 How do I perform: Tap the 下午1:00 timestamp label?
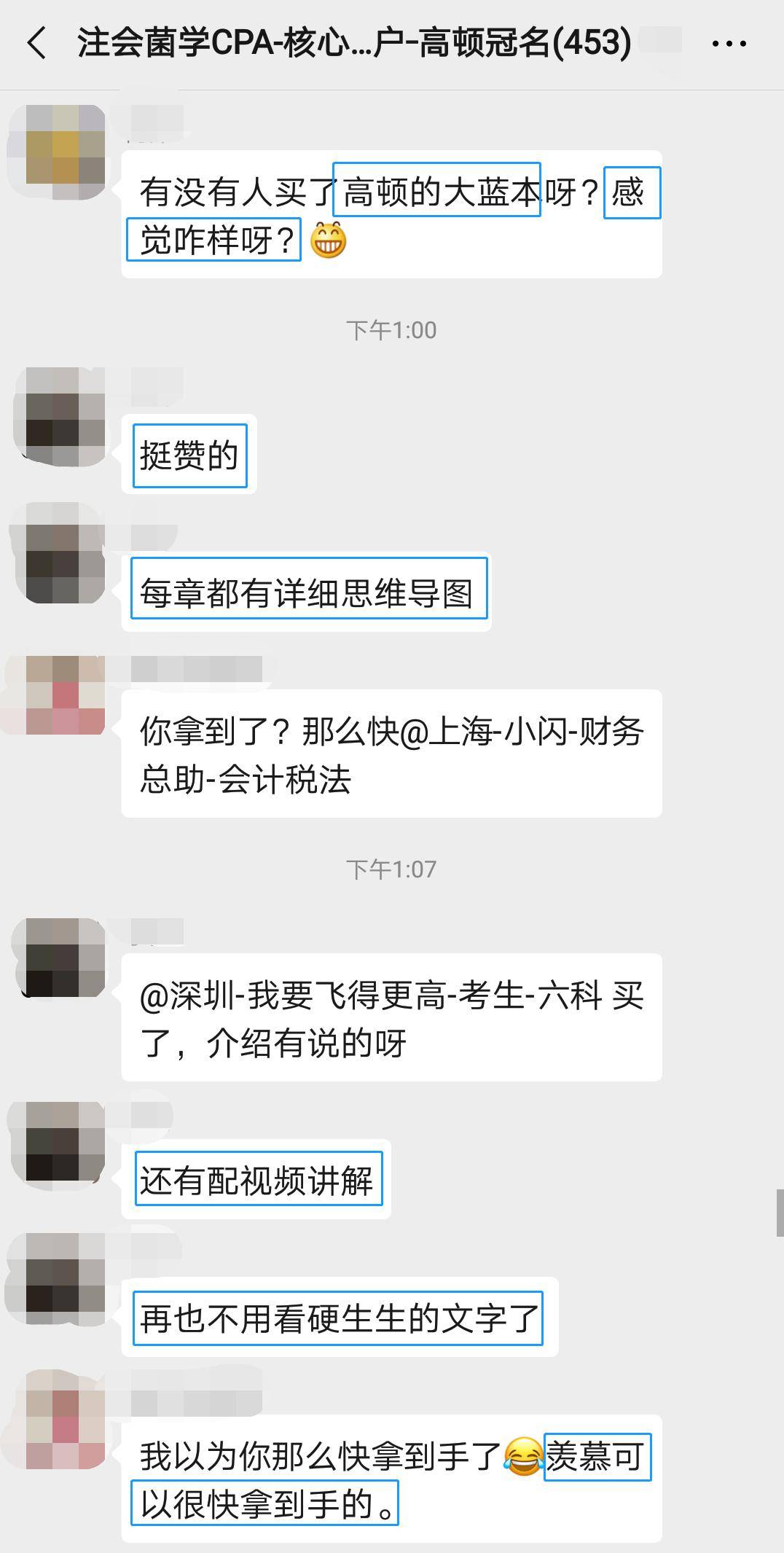391,330
